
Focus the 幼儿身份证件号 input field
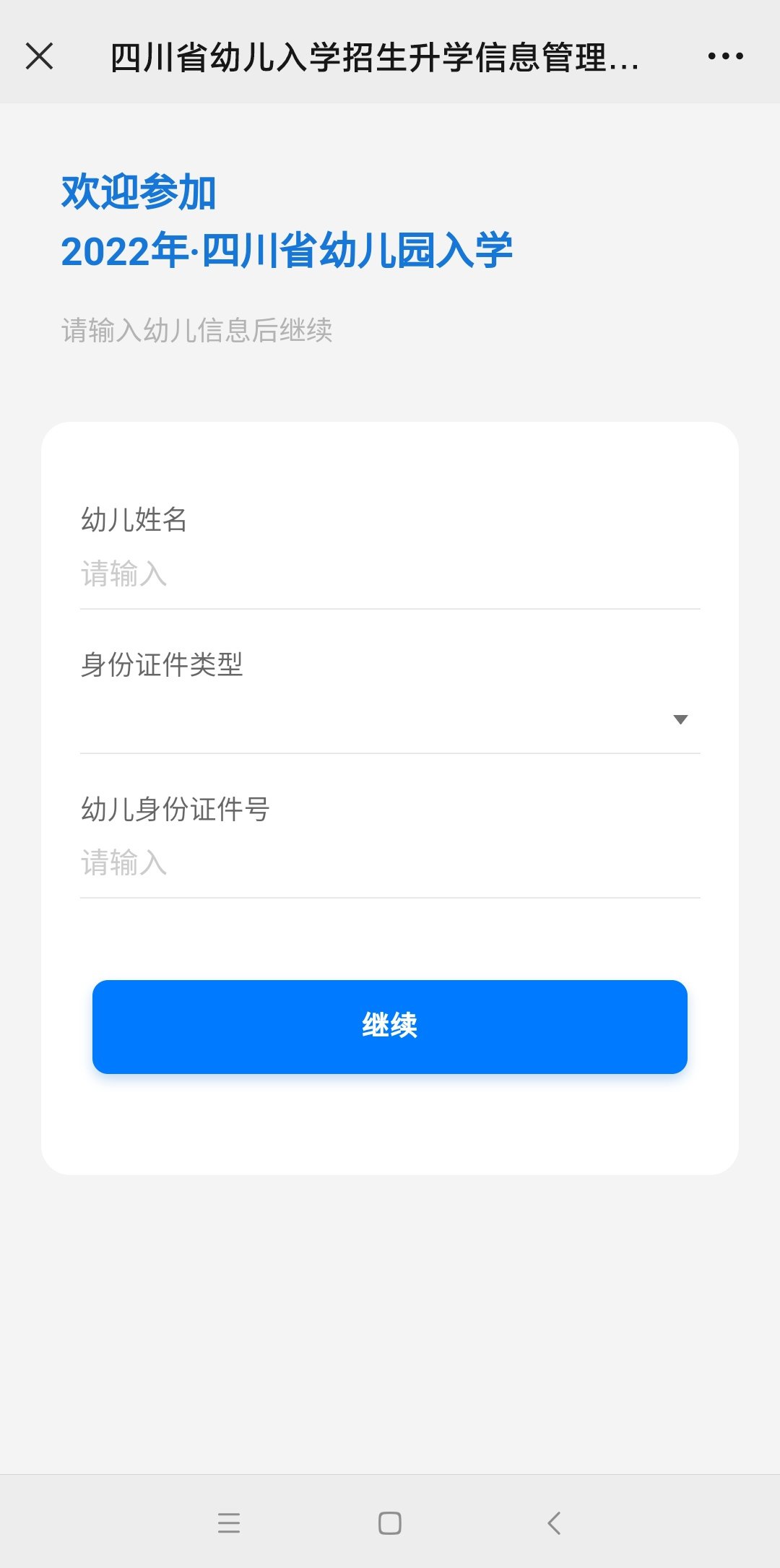click(390, 864)
